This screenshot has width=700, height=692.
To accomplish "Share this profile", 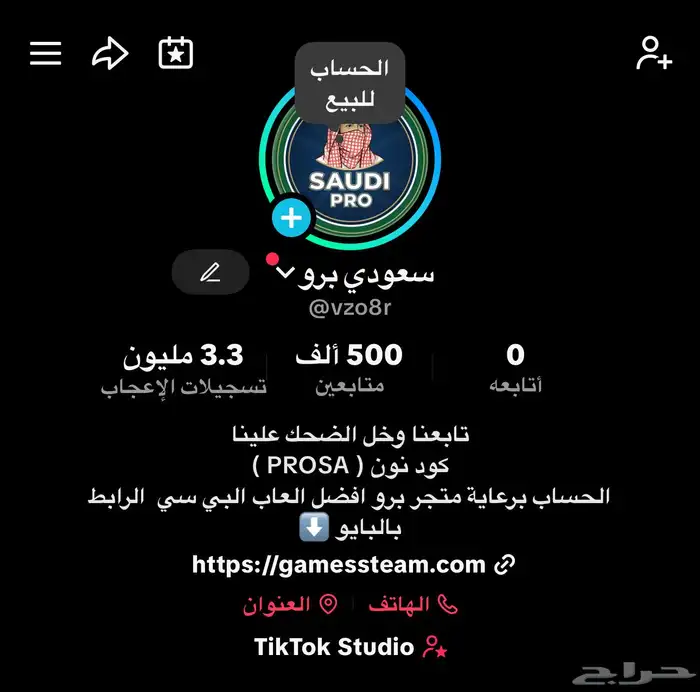I will (x=110, y=53).
